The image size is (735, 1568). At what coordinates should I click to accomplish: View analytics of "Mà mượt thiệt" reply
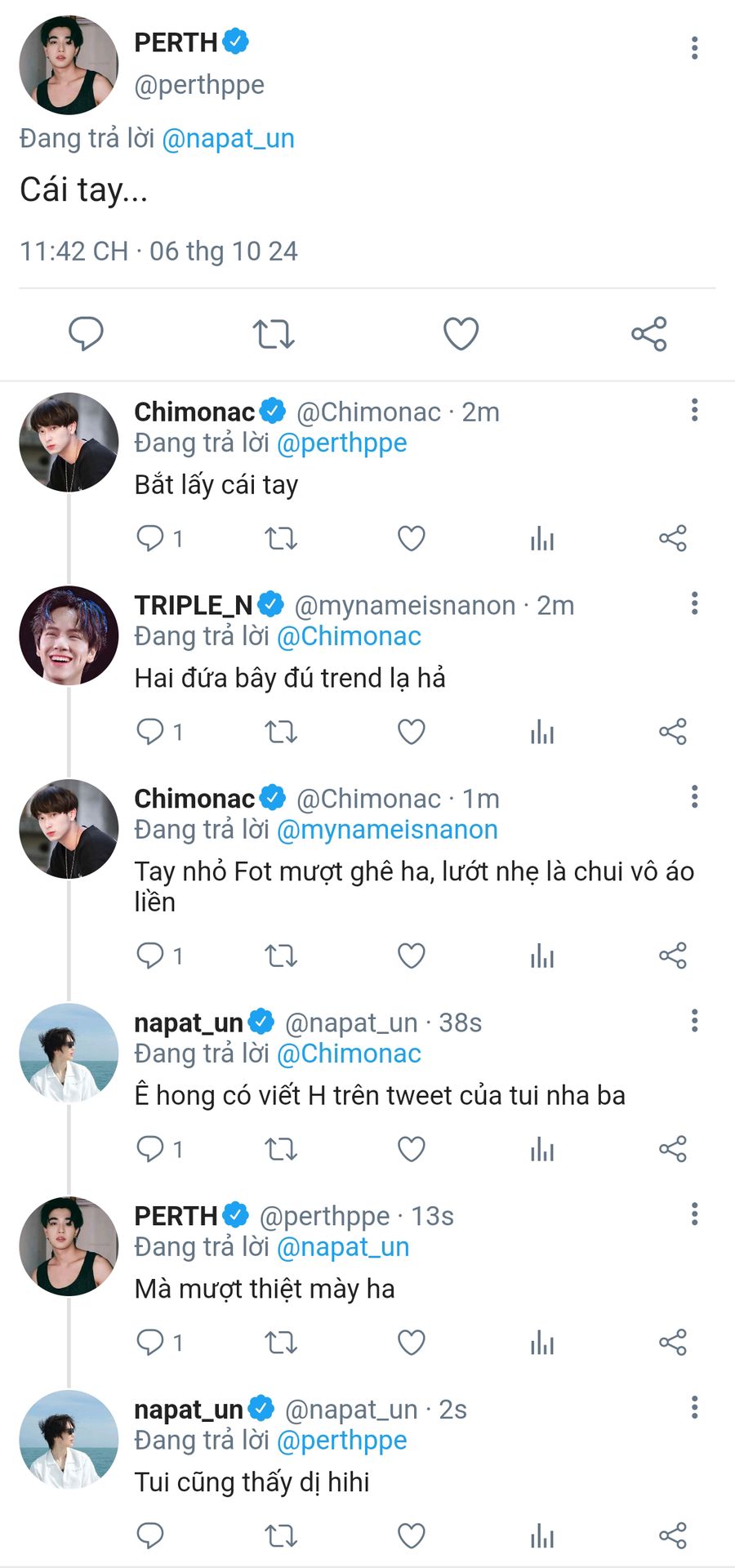(542, 1343)
